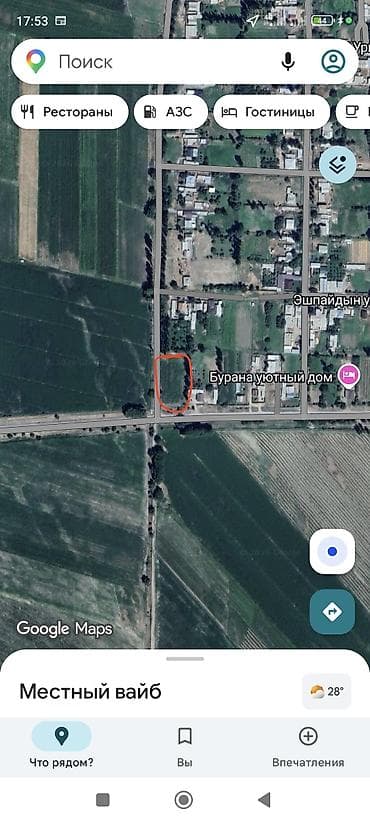This screenshot has height=822, width=370.
Task: Tap the system home button
Action: [183, 799]
